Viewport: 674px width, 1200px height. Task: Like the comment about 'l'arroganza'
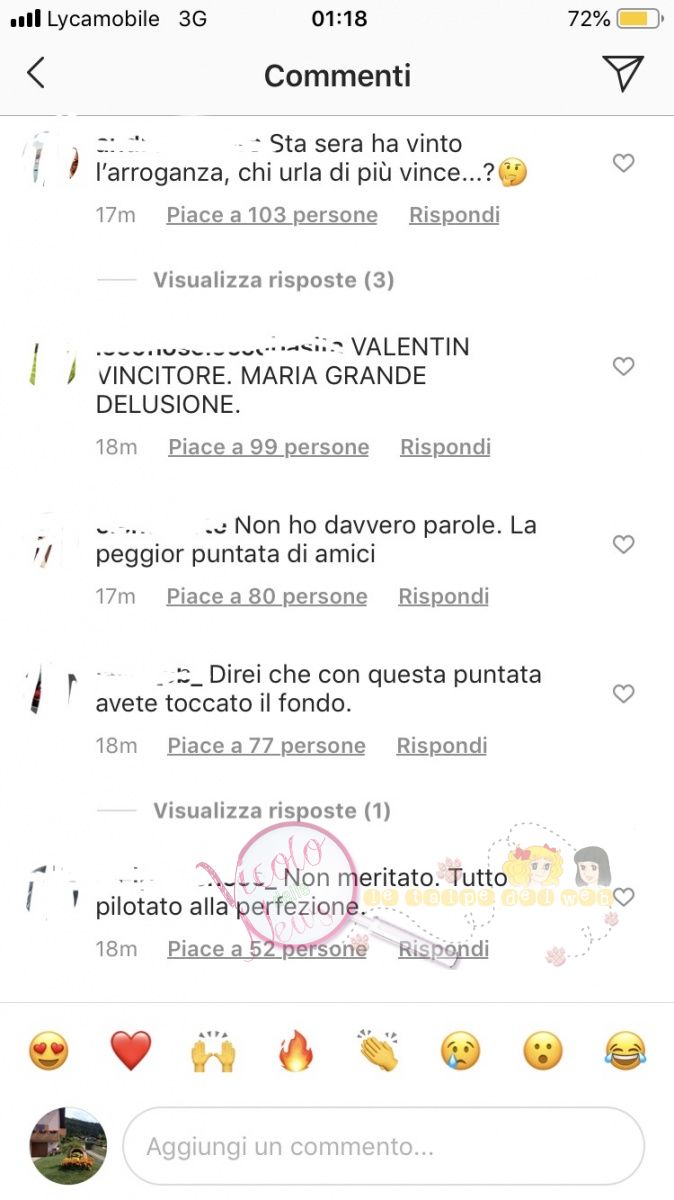click(623, 163)
